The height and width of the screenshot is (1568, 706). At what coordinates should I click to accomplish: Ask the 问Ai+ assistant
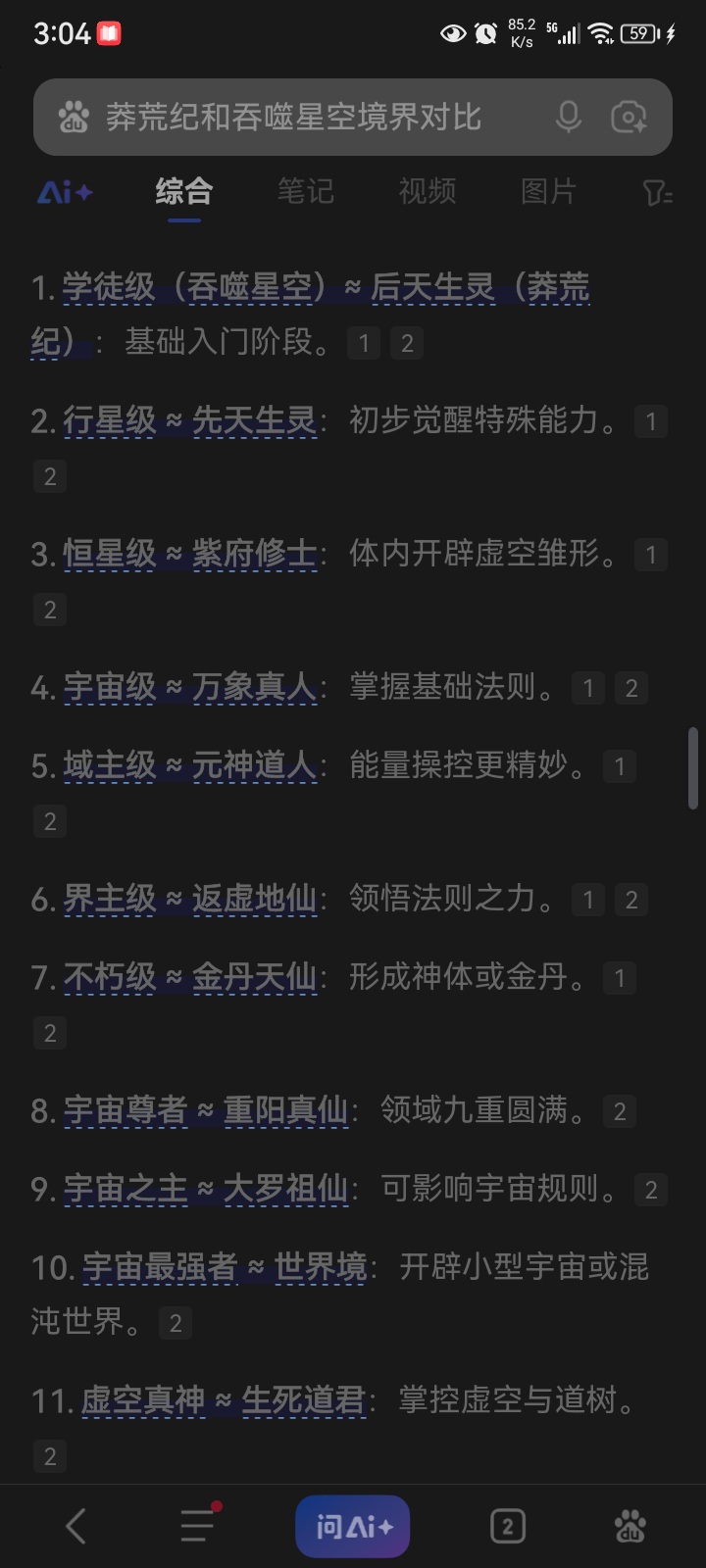click(353, 1526)
